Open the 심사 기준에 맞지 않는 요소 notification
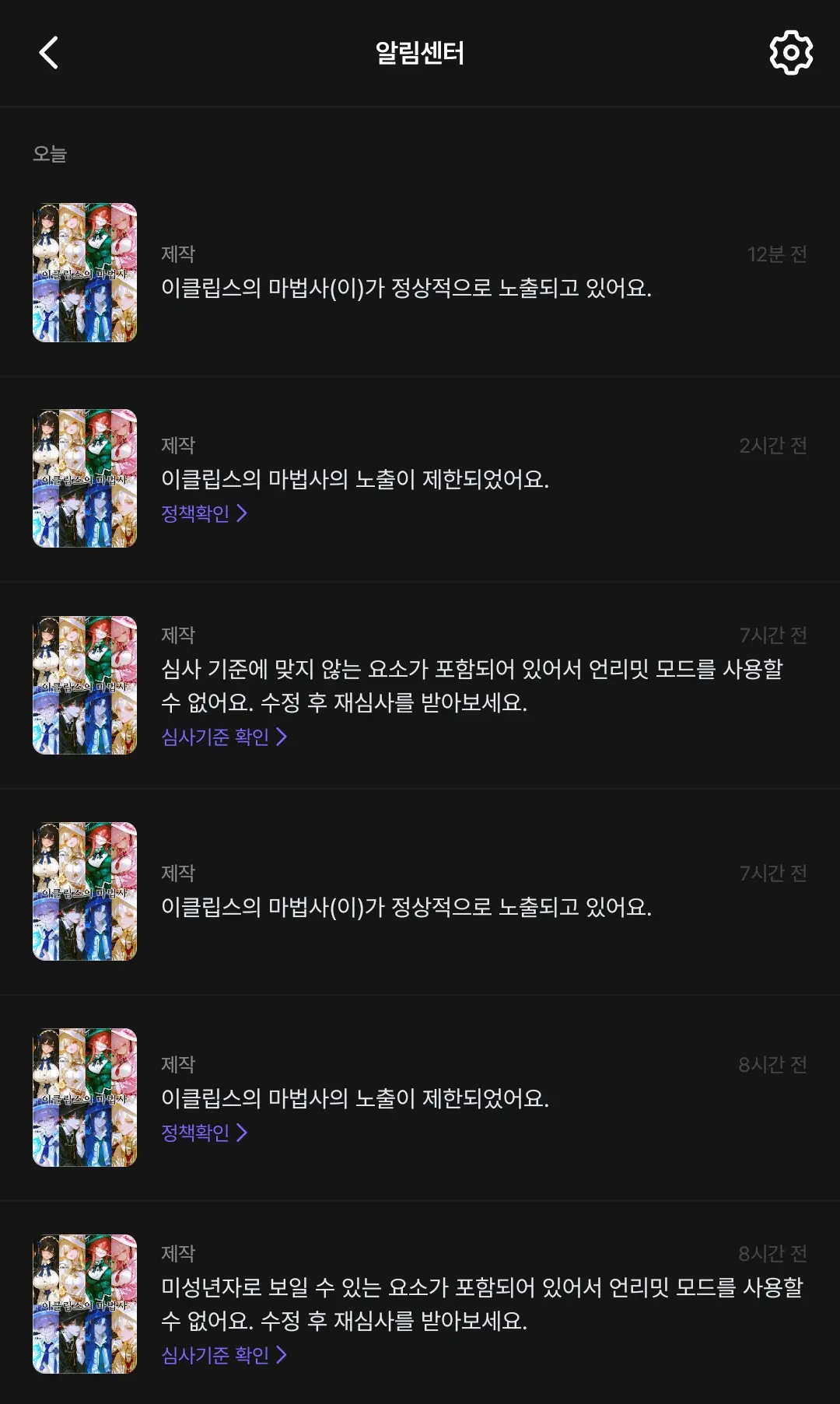This screenshot has height=1404, width=840. [x=420, y=685]
